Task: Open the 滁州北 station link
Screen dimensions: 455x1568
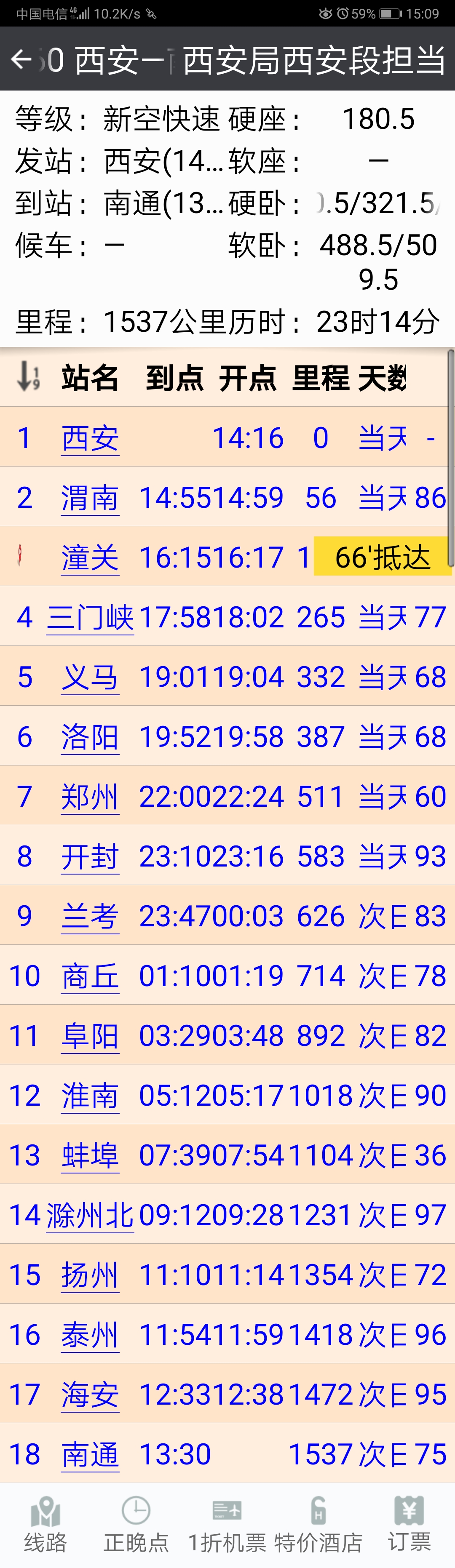Action: tap(90, 1215)
